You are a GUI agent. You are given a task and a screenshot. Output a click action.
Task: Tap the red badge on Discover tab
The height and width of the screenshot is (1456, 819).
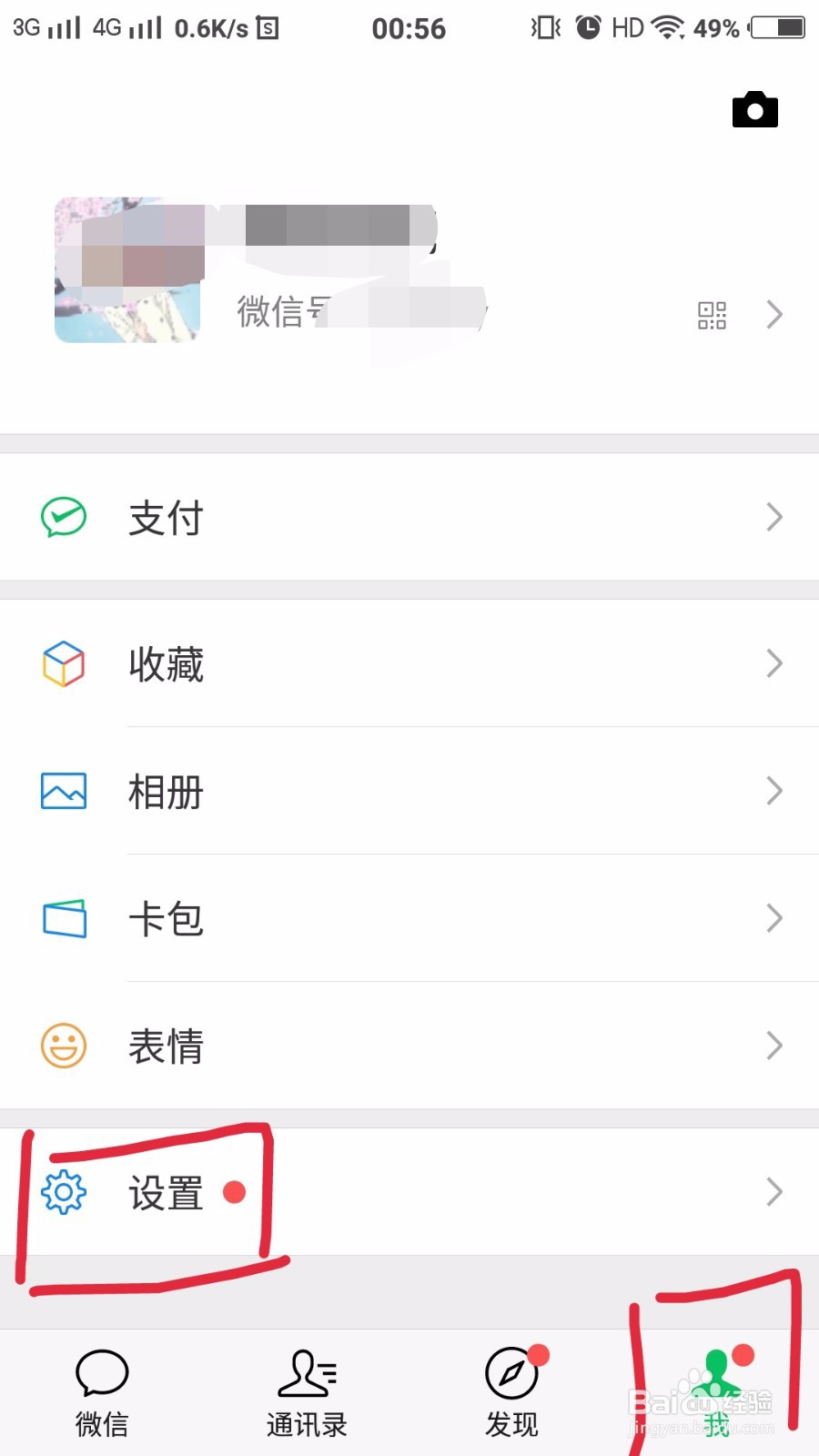[x=539, y=1353]
